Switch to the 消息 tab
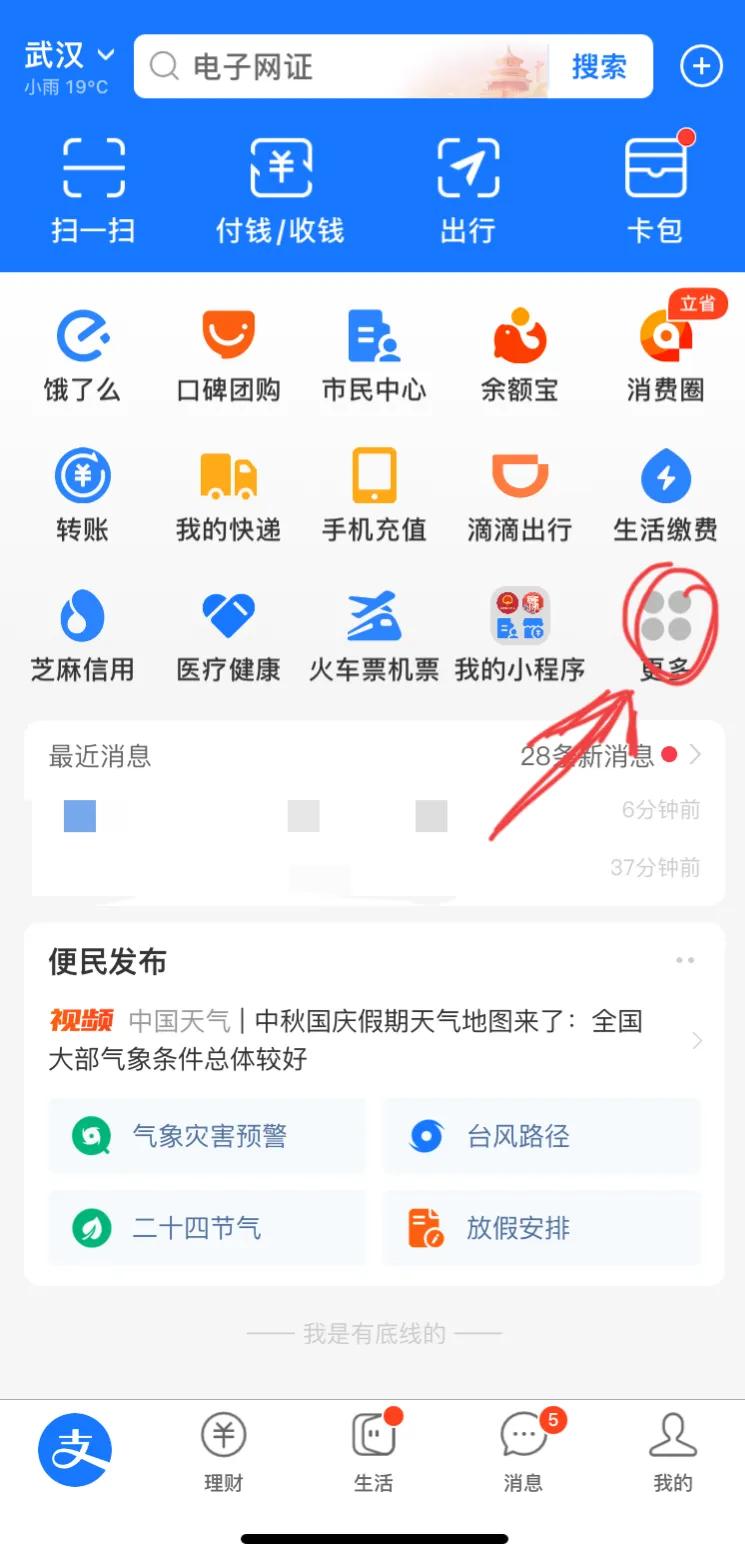Image resolution: width=745 pixels, height=1560 pixels. pyautogui.click(x=523, y=1452)
